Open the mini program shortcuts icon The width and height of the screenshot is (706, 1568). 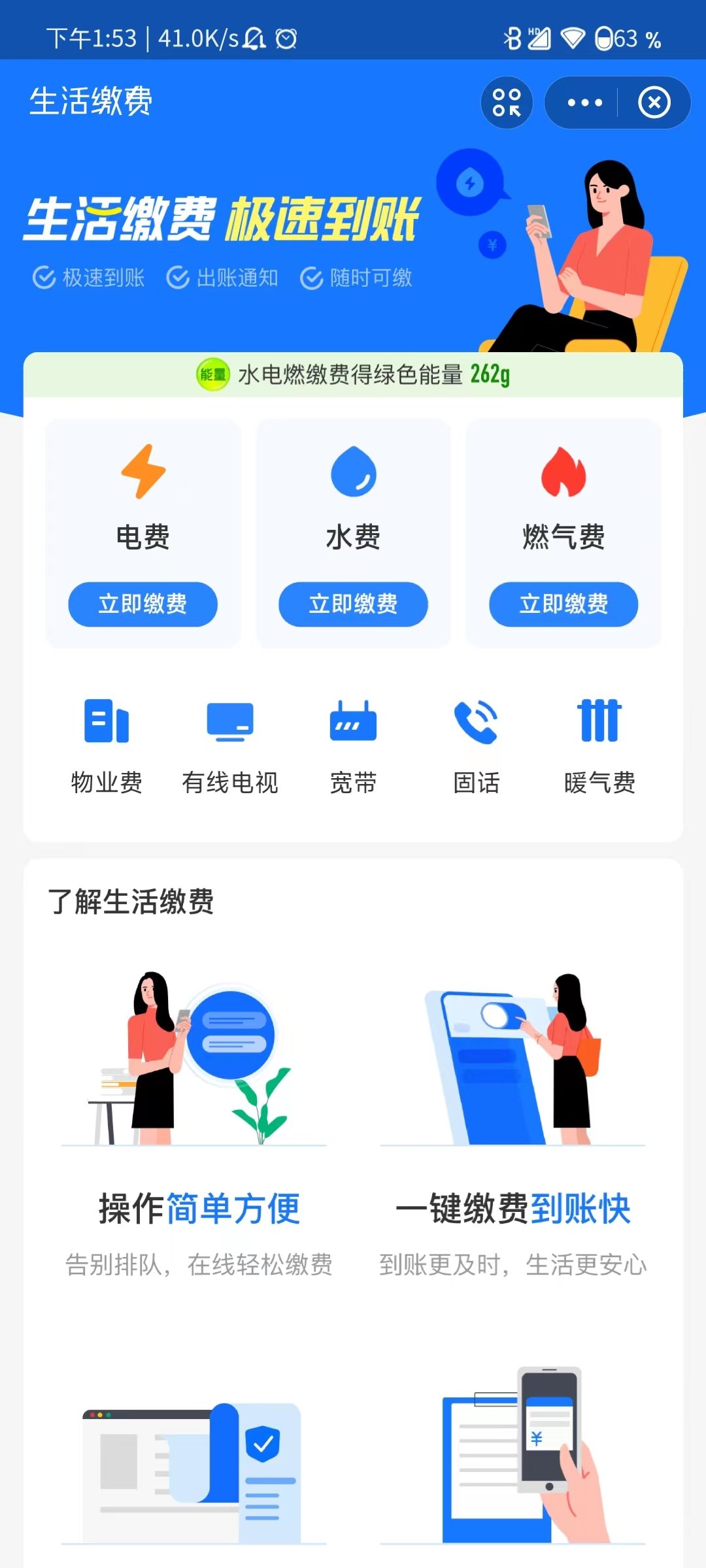tap(507, 103)
